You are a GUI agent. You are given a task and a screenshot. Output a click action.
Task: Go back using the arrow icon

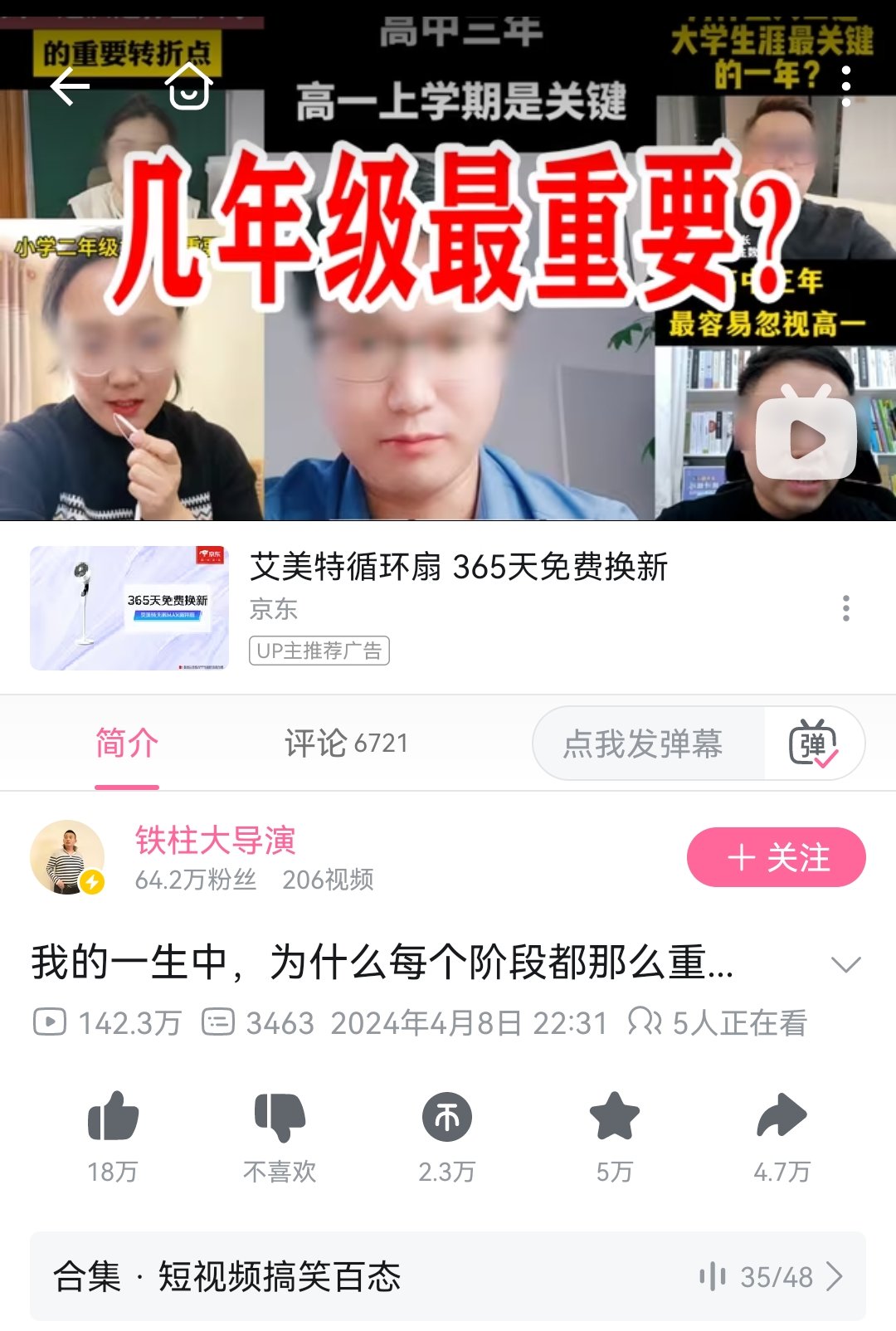point(71,86)
